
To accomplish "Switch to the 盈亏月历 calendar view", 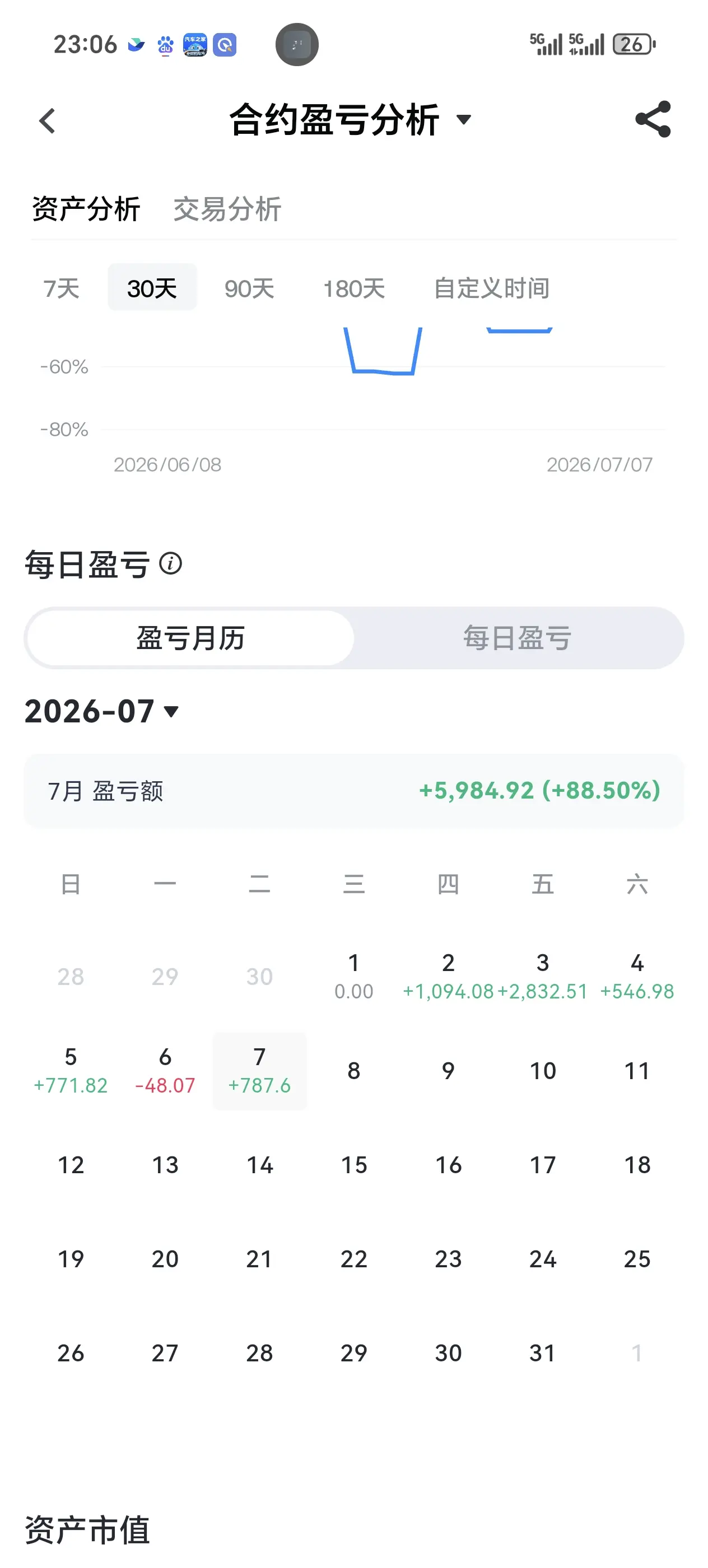I will point(190,638).
